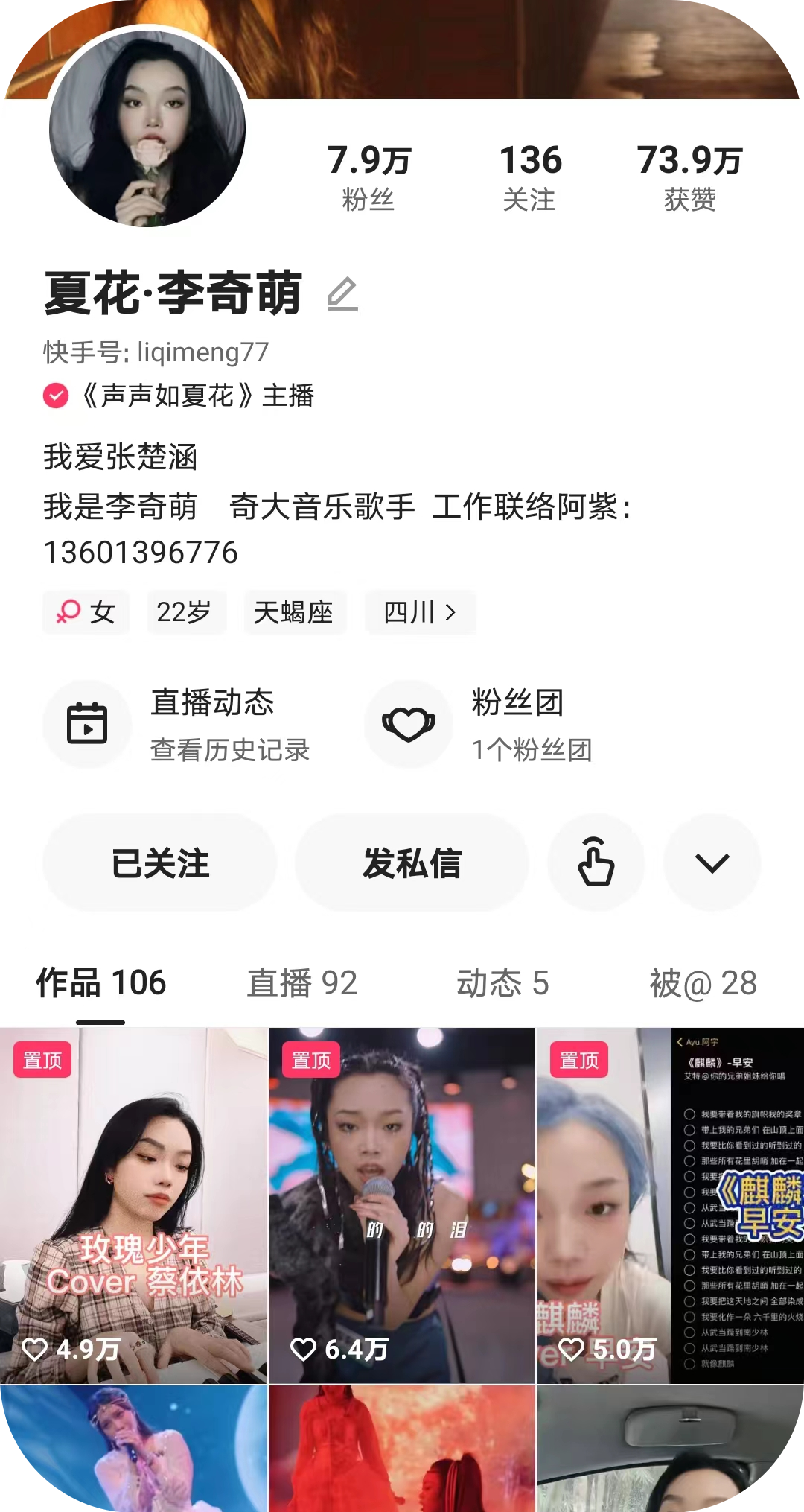Send a private message via 发私信
This screenshot has height=1512, width=804.
[x=412, y=863]
